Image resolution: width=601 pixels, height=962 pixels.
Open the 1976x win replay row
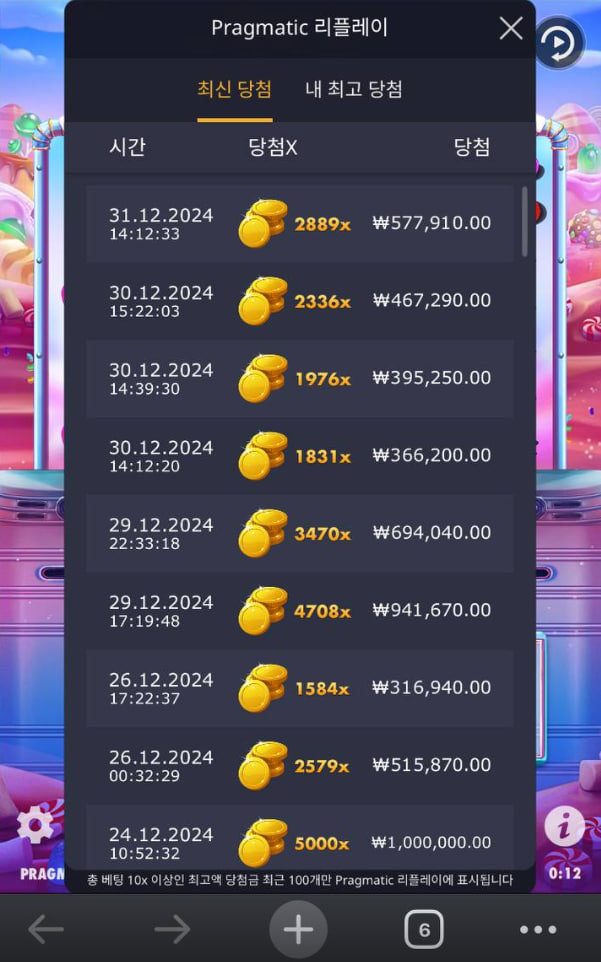(x=300, y=378)
